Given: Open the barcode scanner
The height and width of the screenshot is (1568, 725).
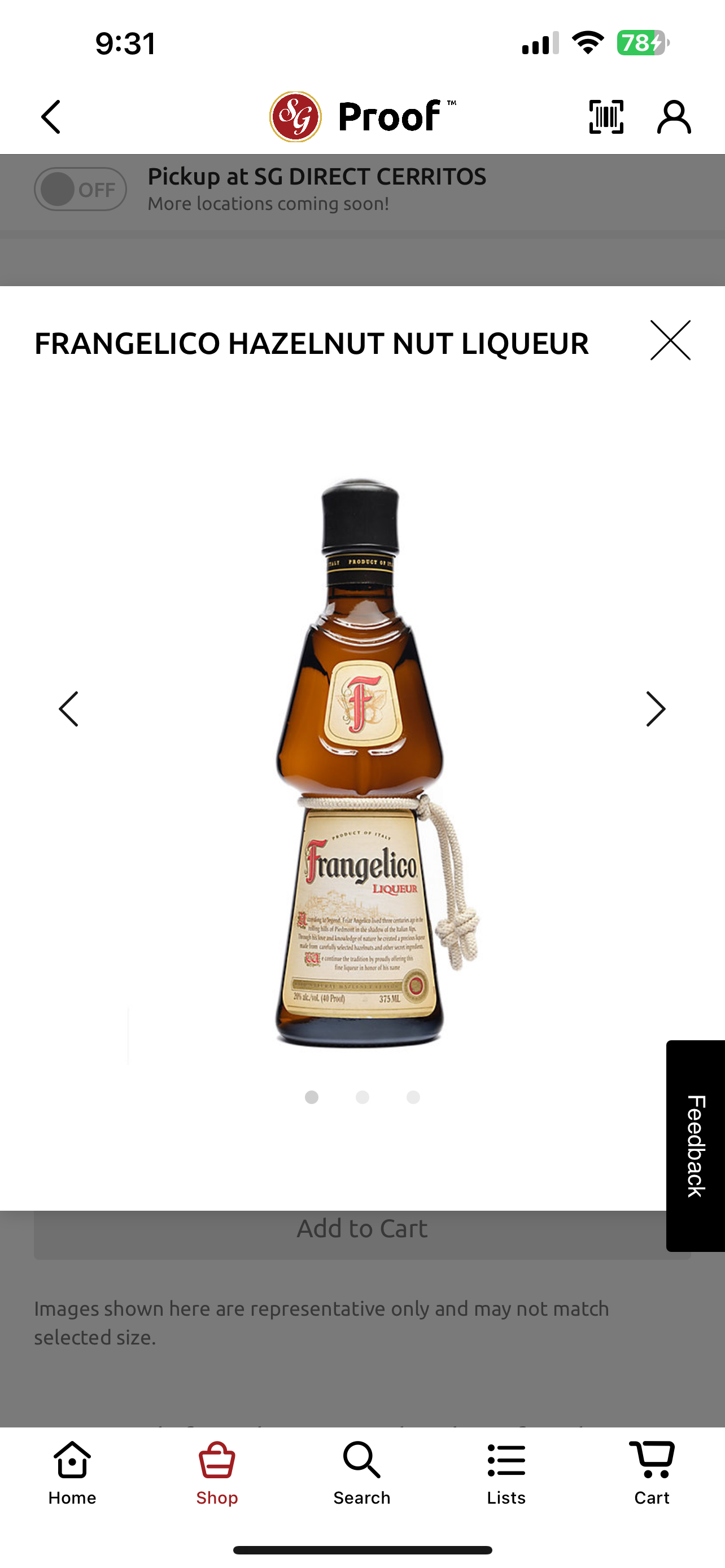Looking at the screenshot, I should pos(606,117).
